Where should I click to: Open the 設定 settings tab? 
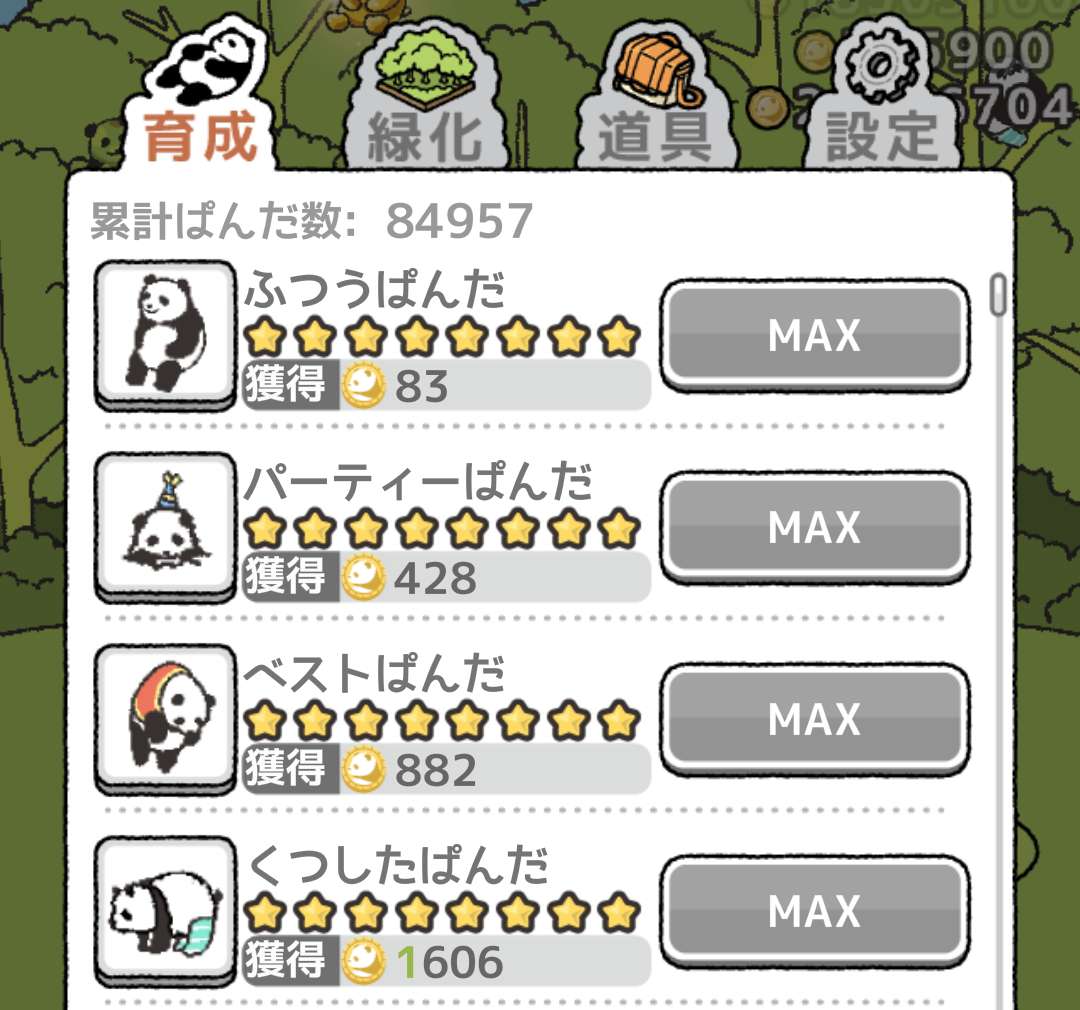click(x=882, y=105)
